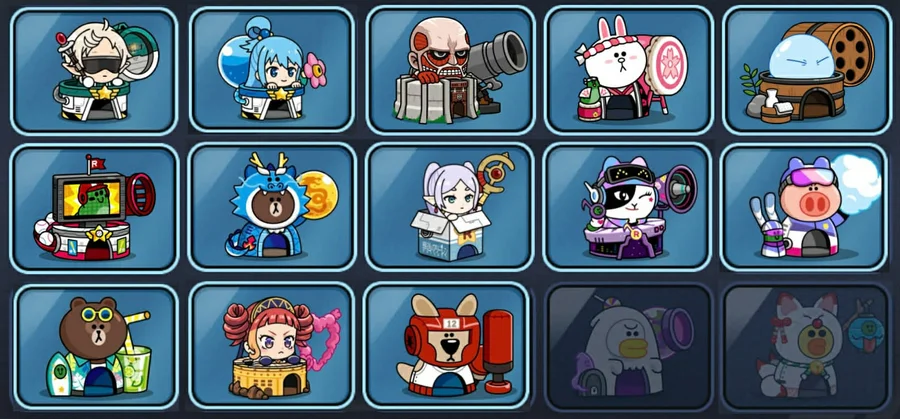Screen dimensions: 900x419
Task: Select the red-haired girl with heart whip
Action: pyautogui.click(x=272, y=345)
